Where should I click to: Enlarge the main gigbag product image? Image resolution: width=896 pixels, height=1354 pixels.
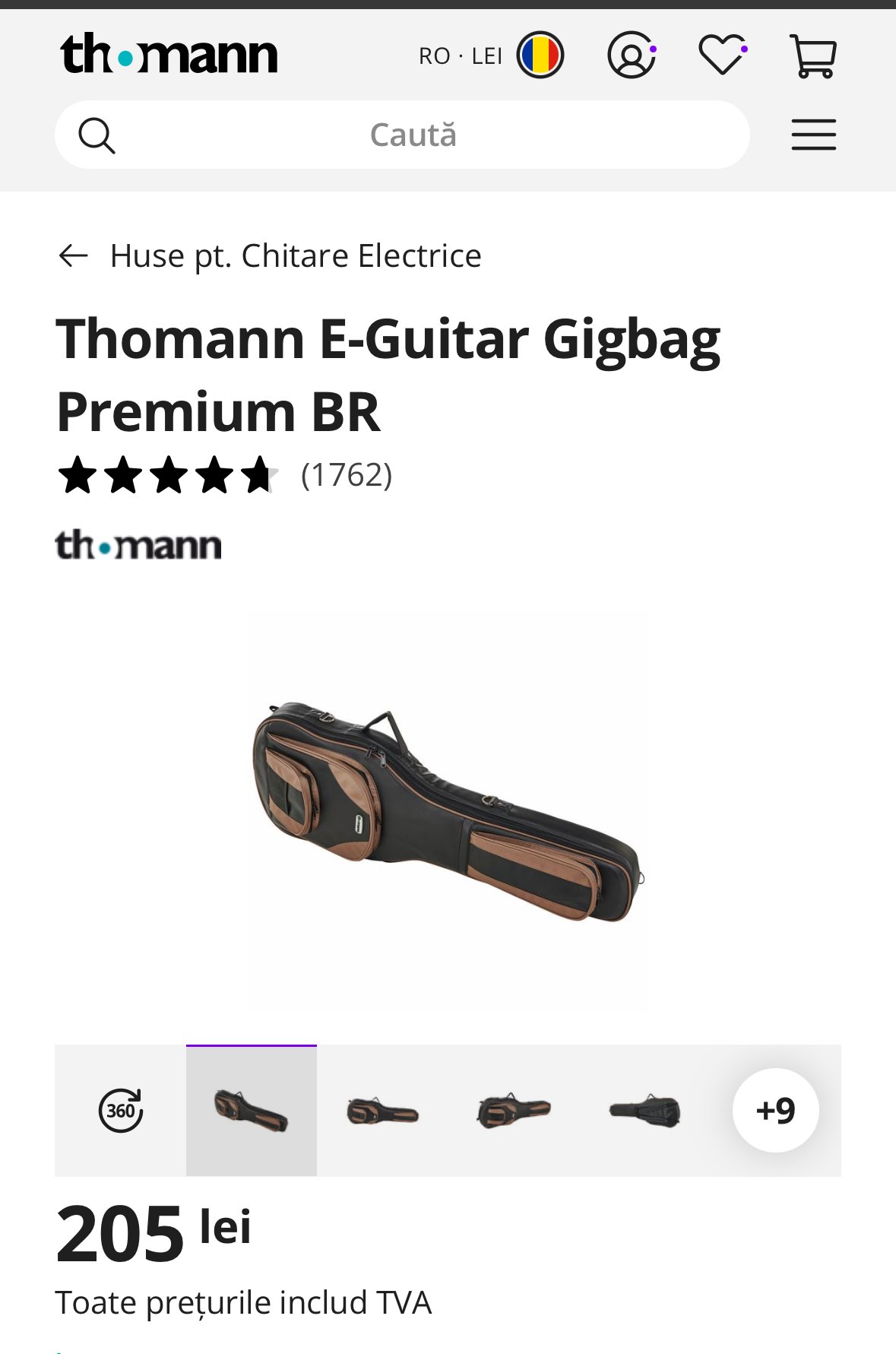pos(448,810)
